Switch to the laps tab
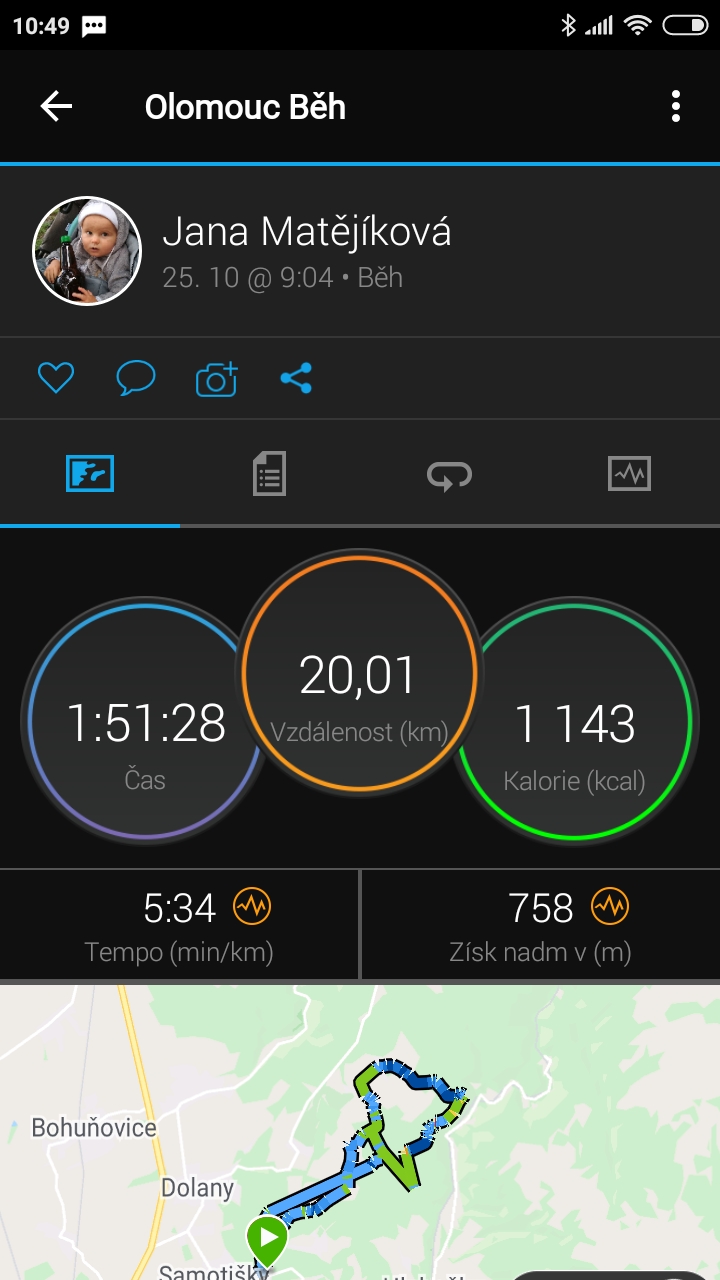 [449, 474]
